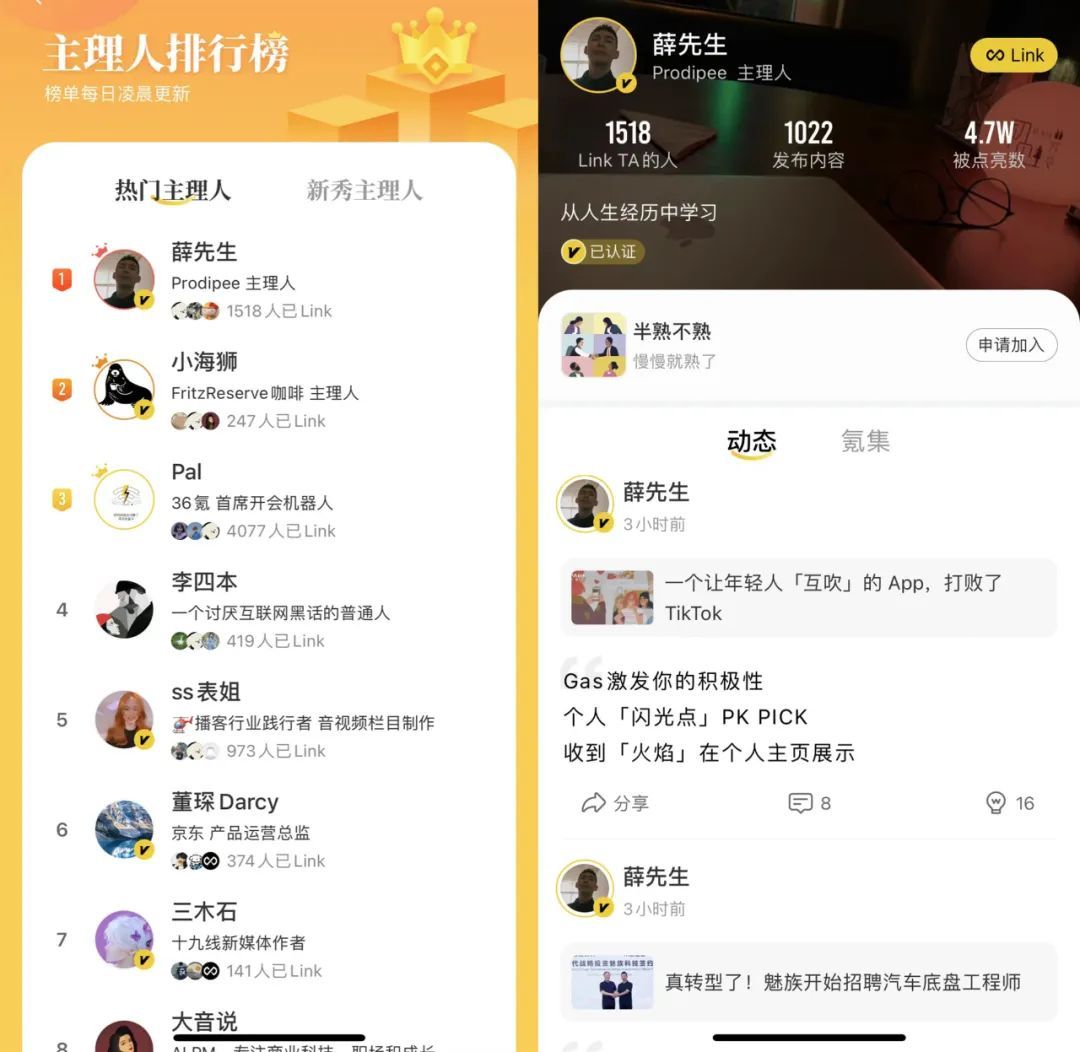The width and height of the screenshot is (1080, 1052).
Task: Share the Gas post via 分享
Action: tap(615, 803)
